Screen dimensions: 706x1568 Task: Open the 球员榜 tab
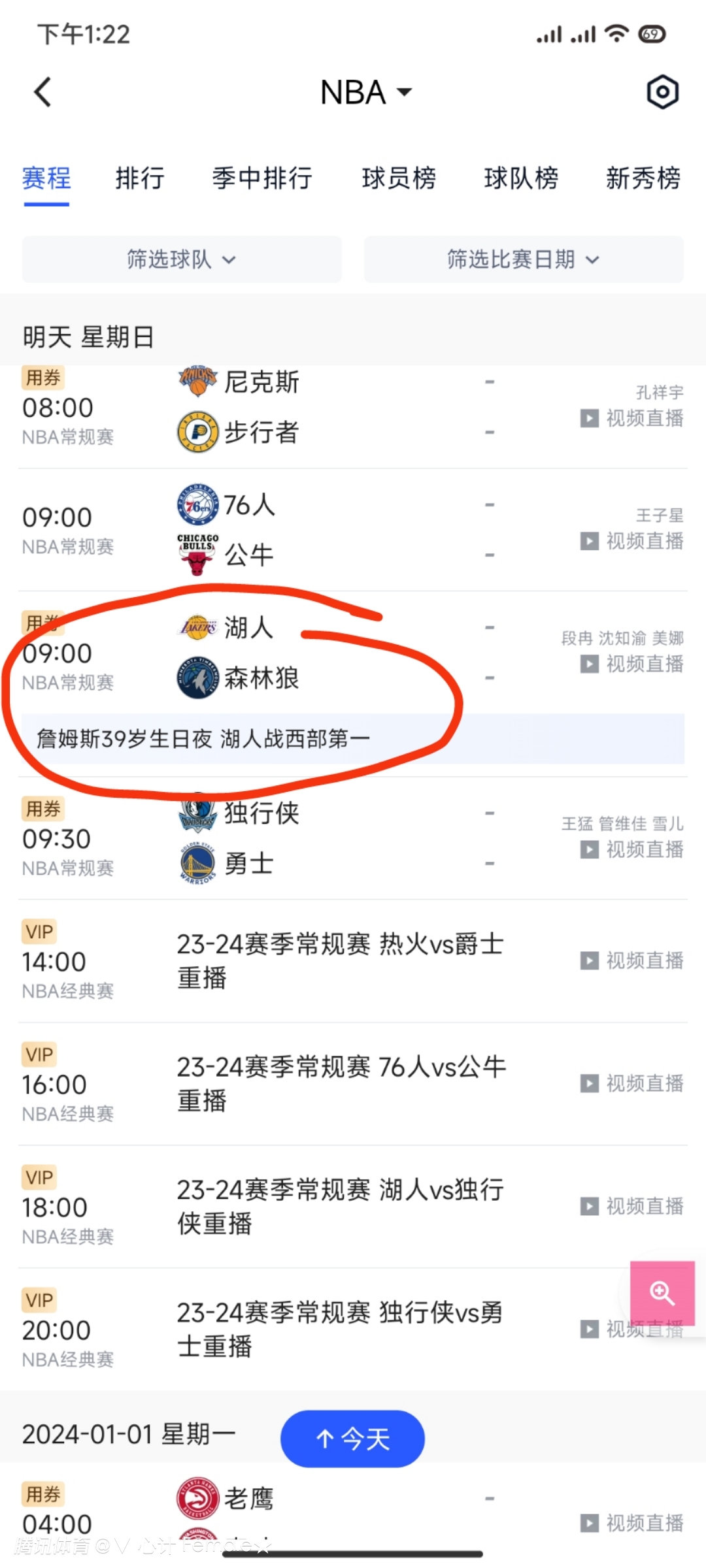pos(399,178)
